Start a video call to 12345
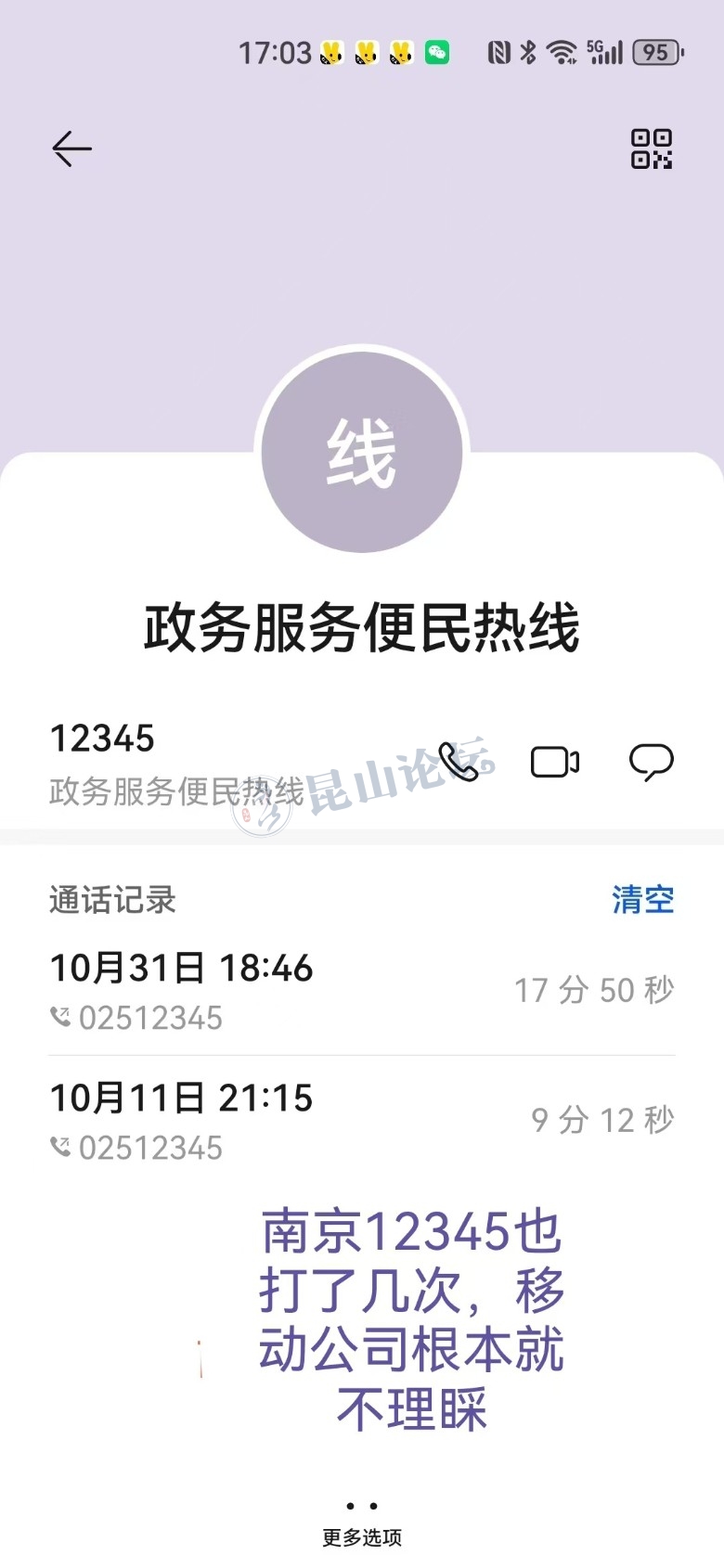Screen dimensions: 724x1568 [555, 762]
